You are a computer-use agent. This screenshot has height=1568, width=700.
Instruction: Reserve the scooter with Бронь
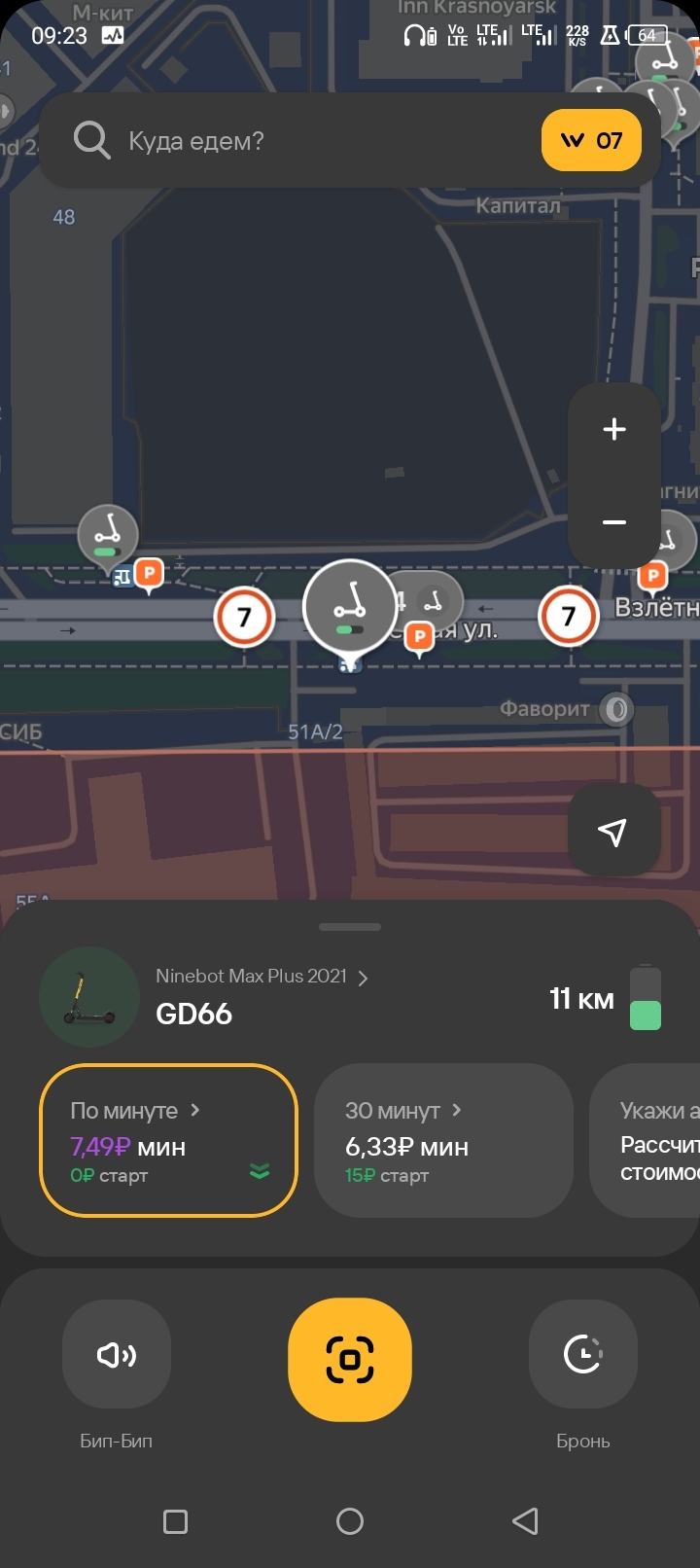click(583, 1355)
